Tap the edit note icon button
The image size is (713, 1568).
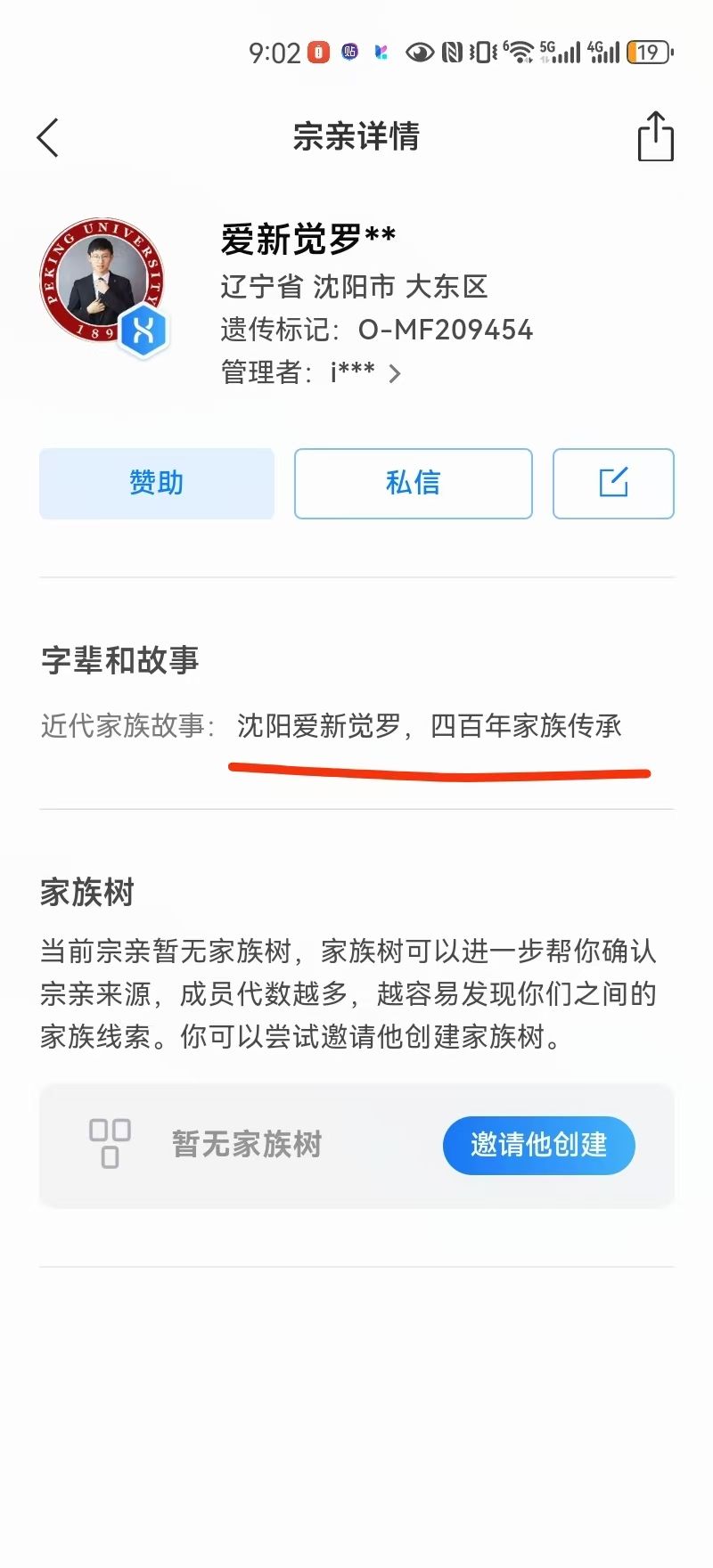tap(613, 483)
